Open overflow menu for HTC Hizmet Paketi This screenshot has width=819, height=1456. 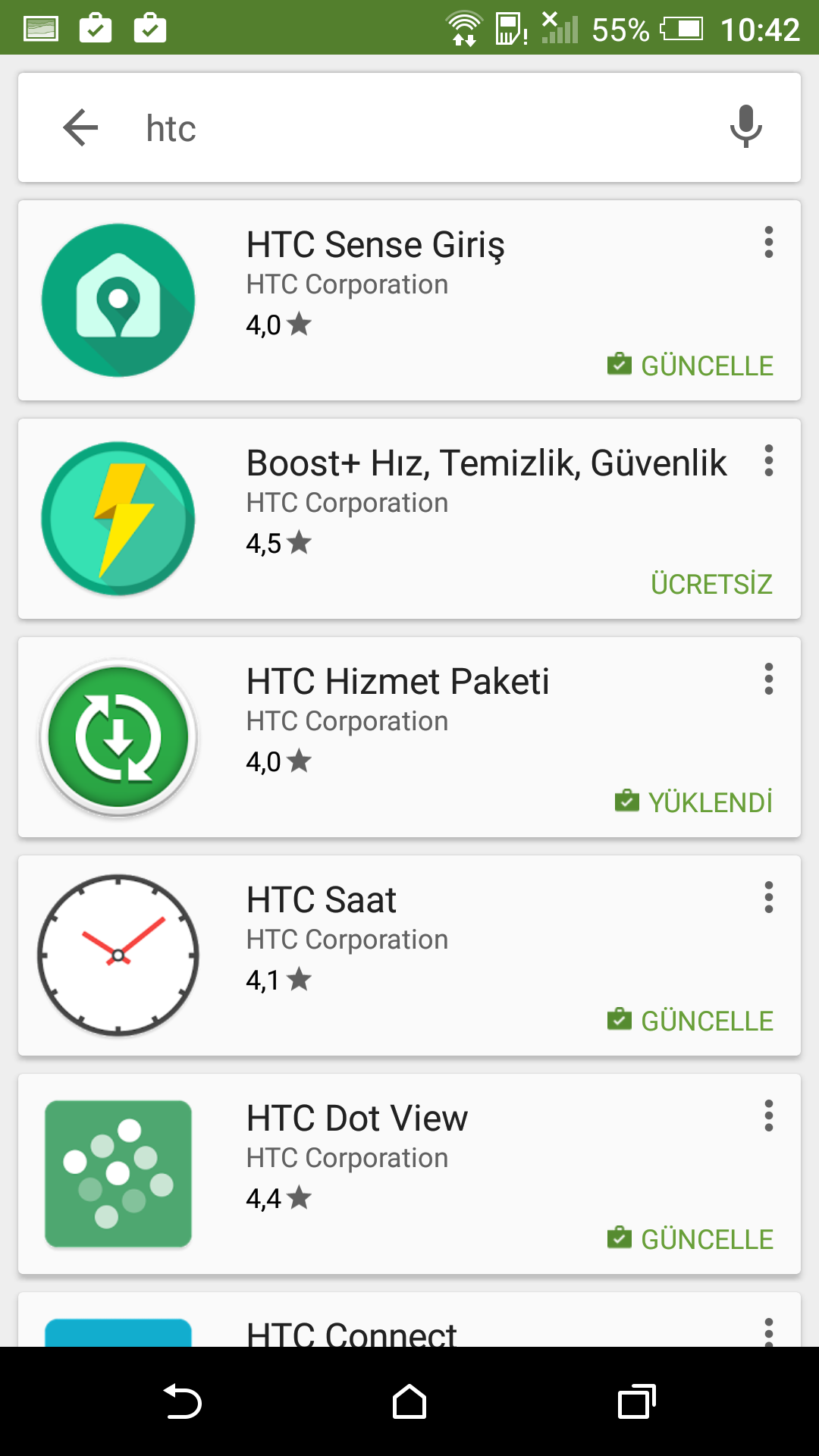[769, 679]
